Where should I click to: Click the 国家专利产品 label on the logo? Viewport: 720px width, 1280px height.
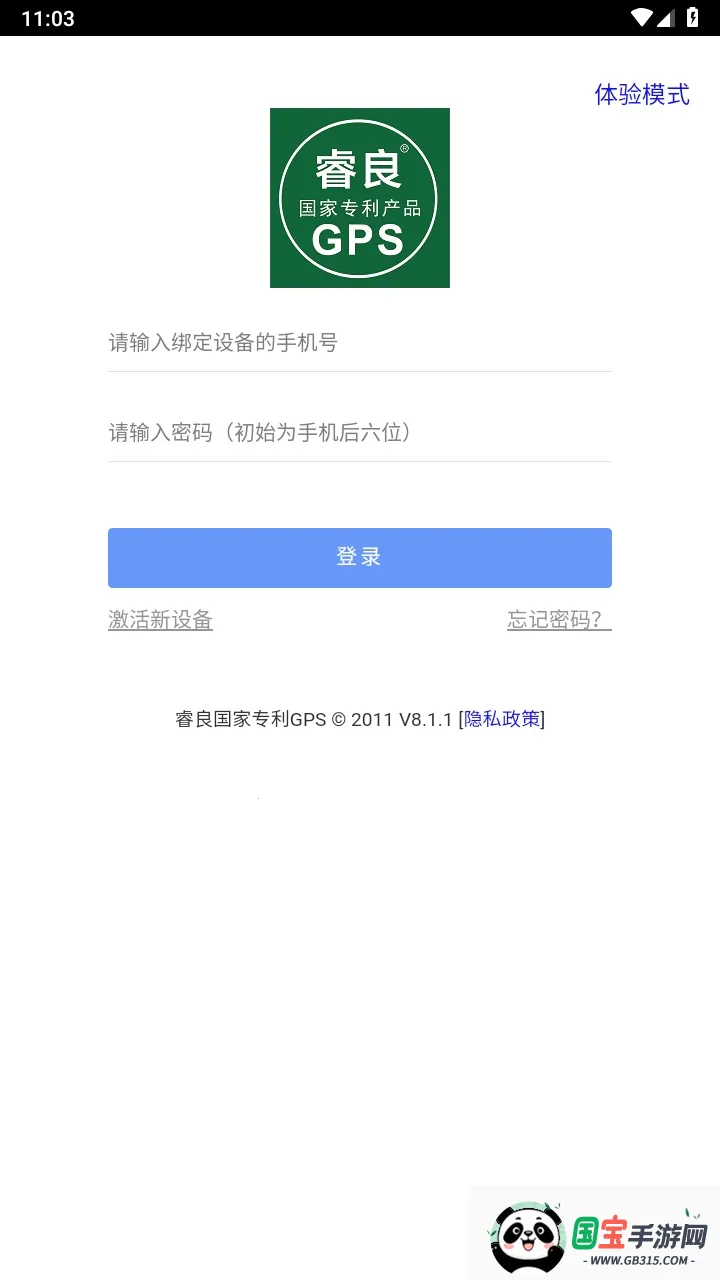click(360, 207)
